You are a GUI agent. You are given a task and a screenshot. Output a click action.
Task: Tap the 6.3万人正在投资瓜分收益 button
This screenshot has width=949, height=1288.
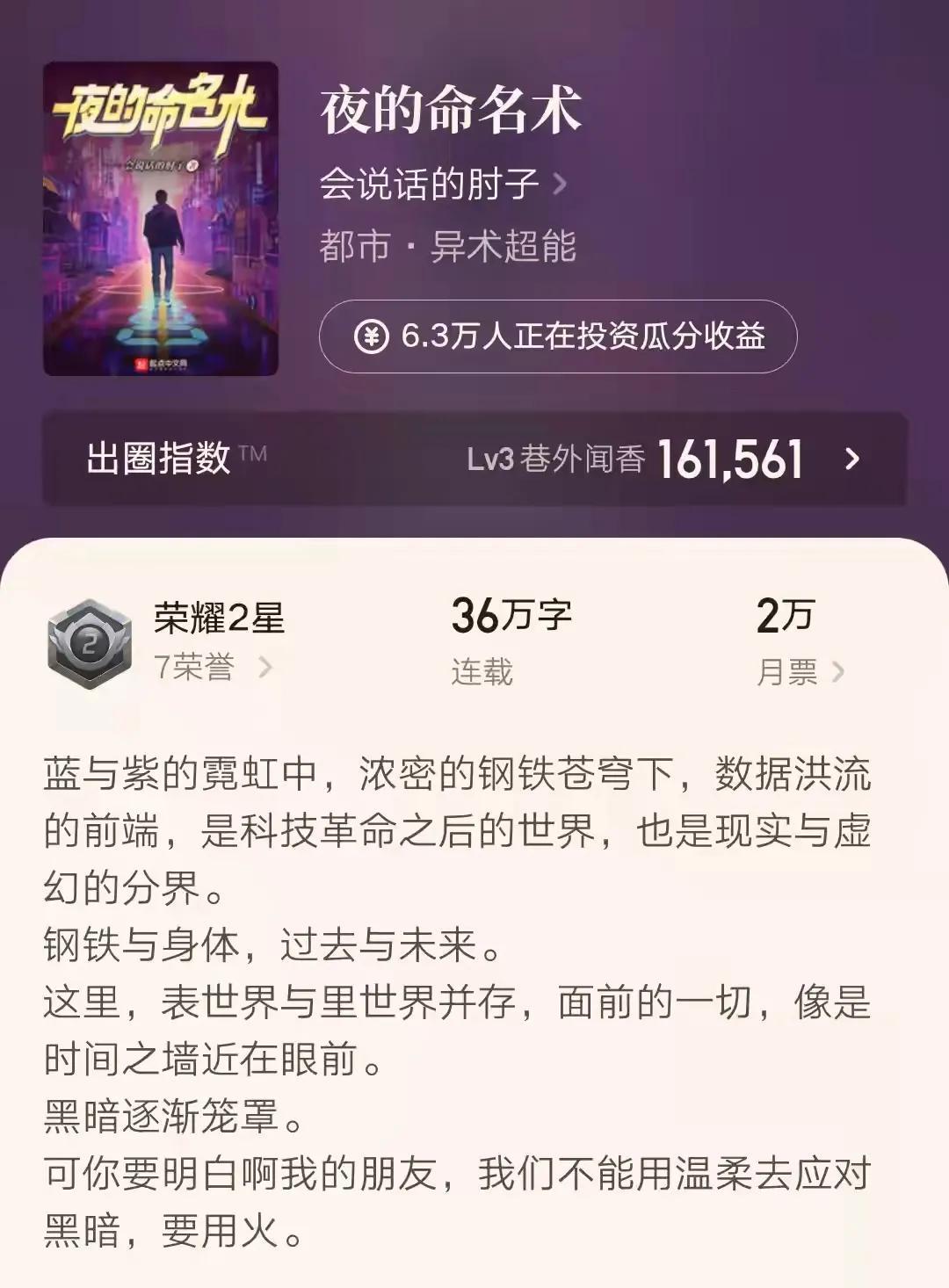(x=558, y=336)
